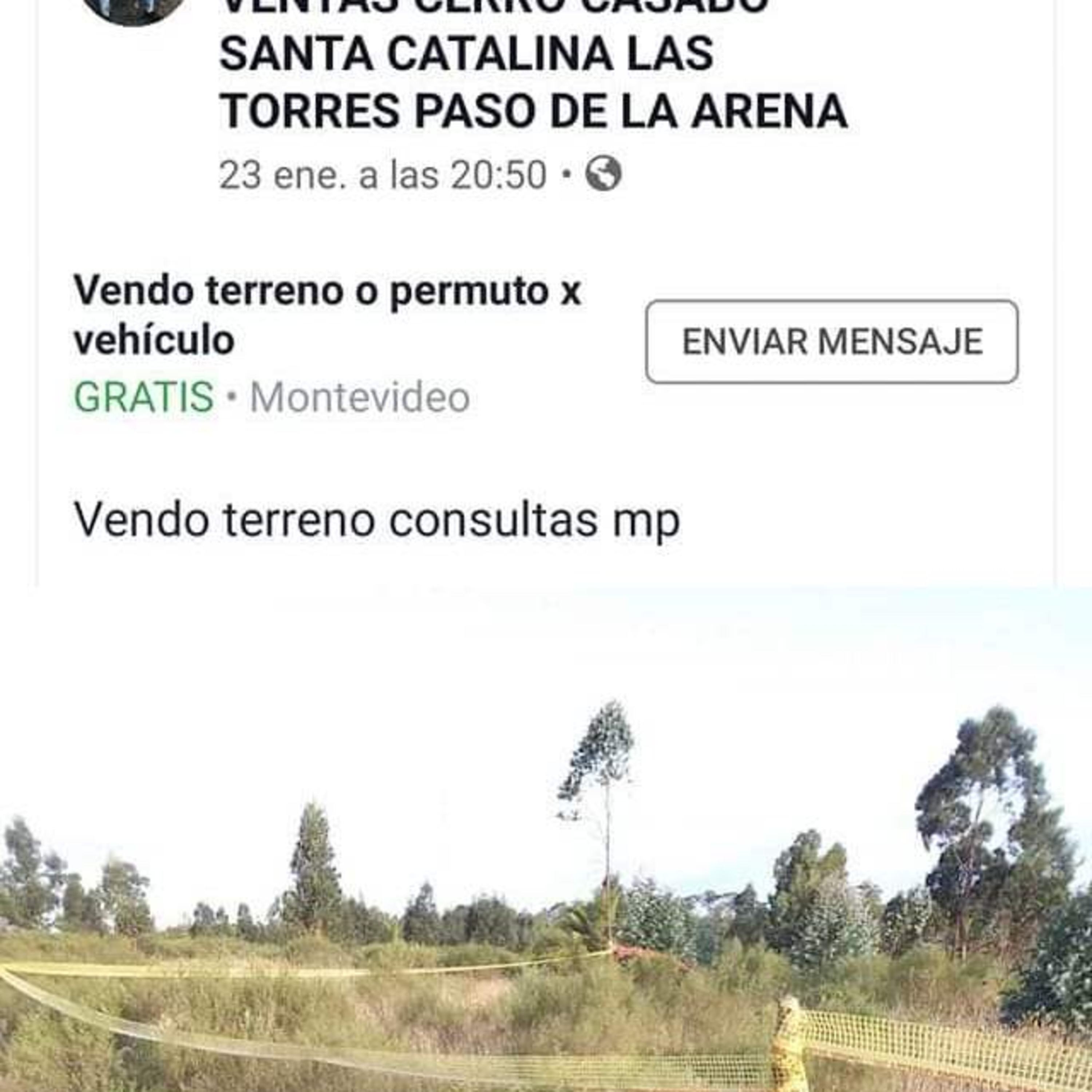
Task: Tap the ENVIAR MENSAJE button
Action: click(831, 341)
